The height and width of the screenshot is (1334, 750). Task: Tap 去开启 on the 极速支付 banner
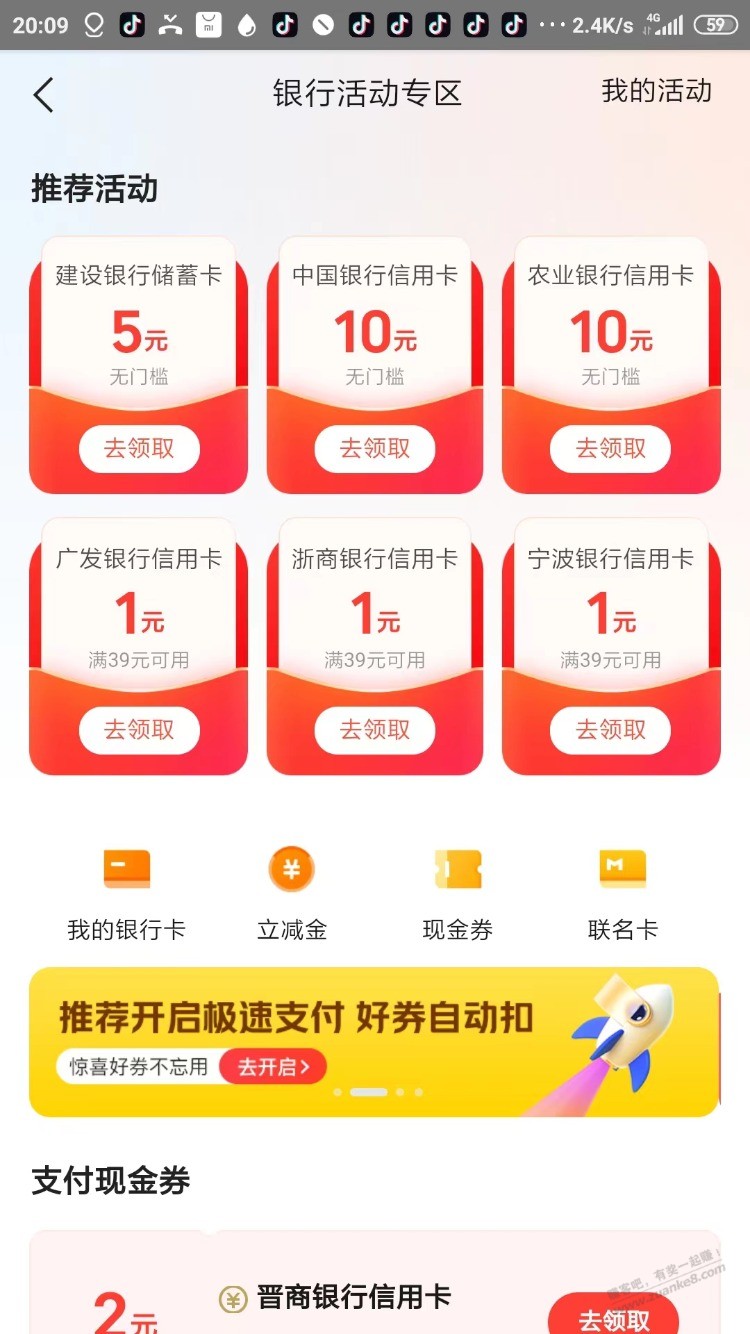(x=272, y=1067)
